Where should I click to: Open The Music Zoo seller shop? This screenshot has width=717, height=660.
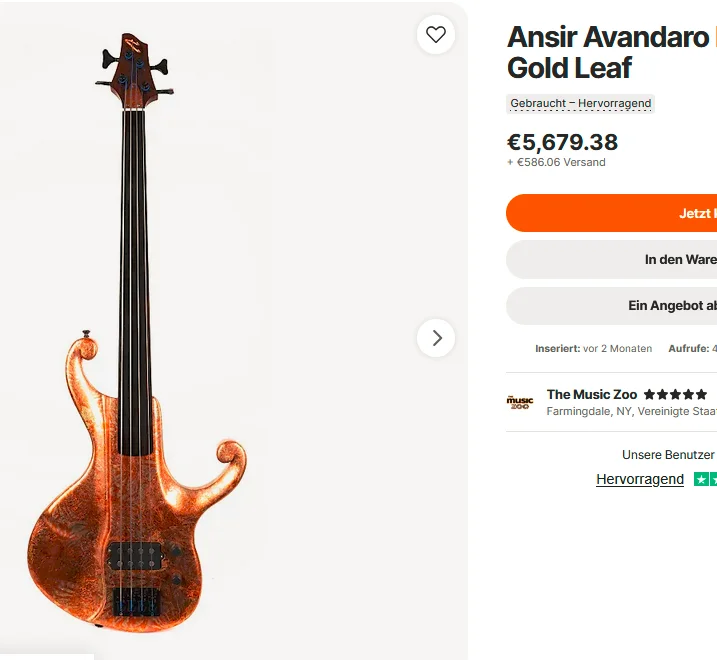[591, 394]
